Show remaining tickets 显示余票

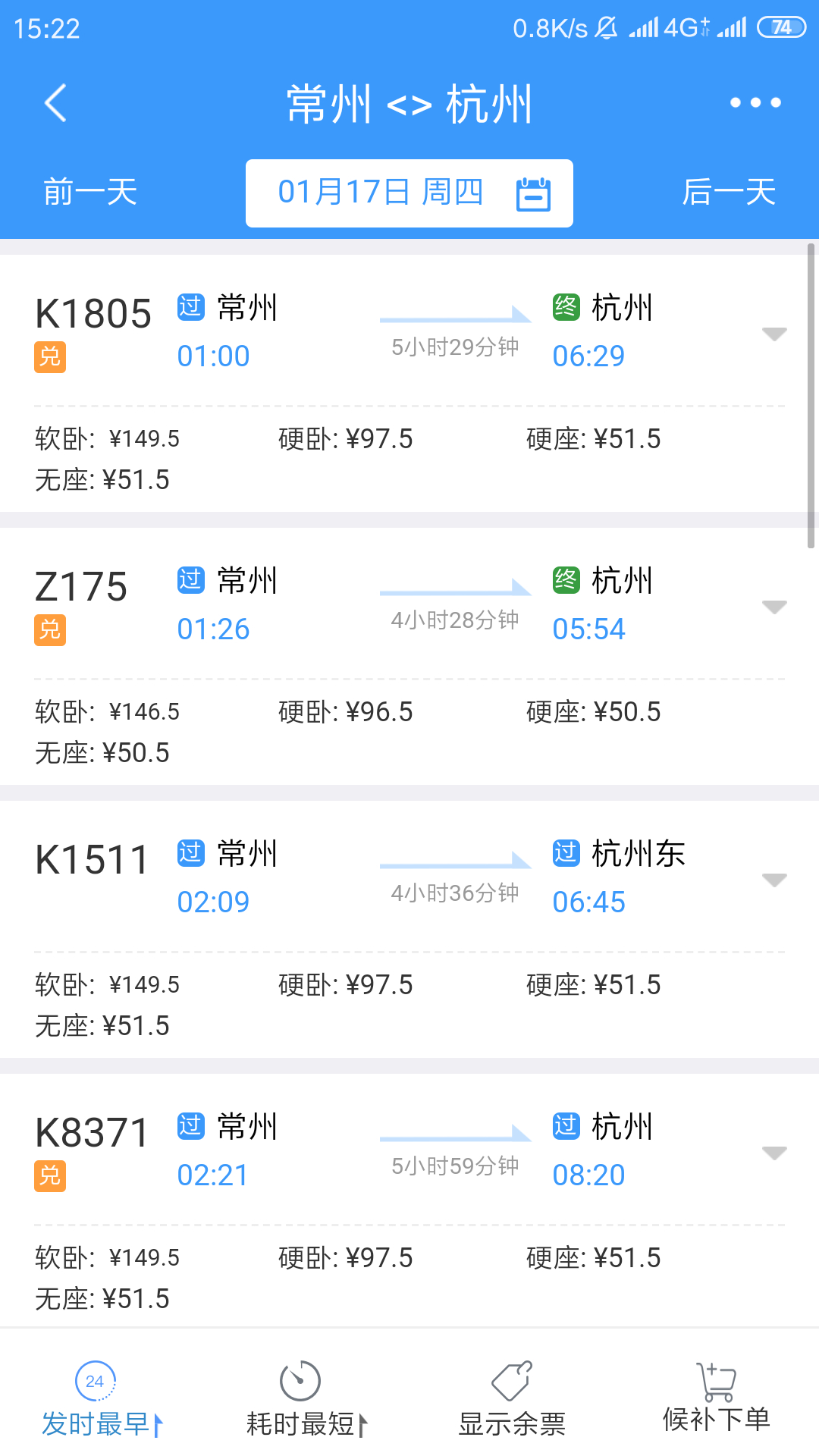512,1399
